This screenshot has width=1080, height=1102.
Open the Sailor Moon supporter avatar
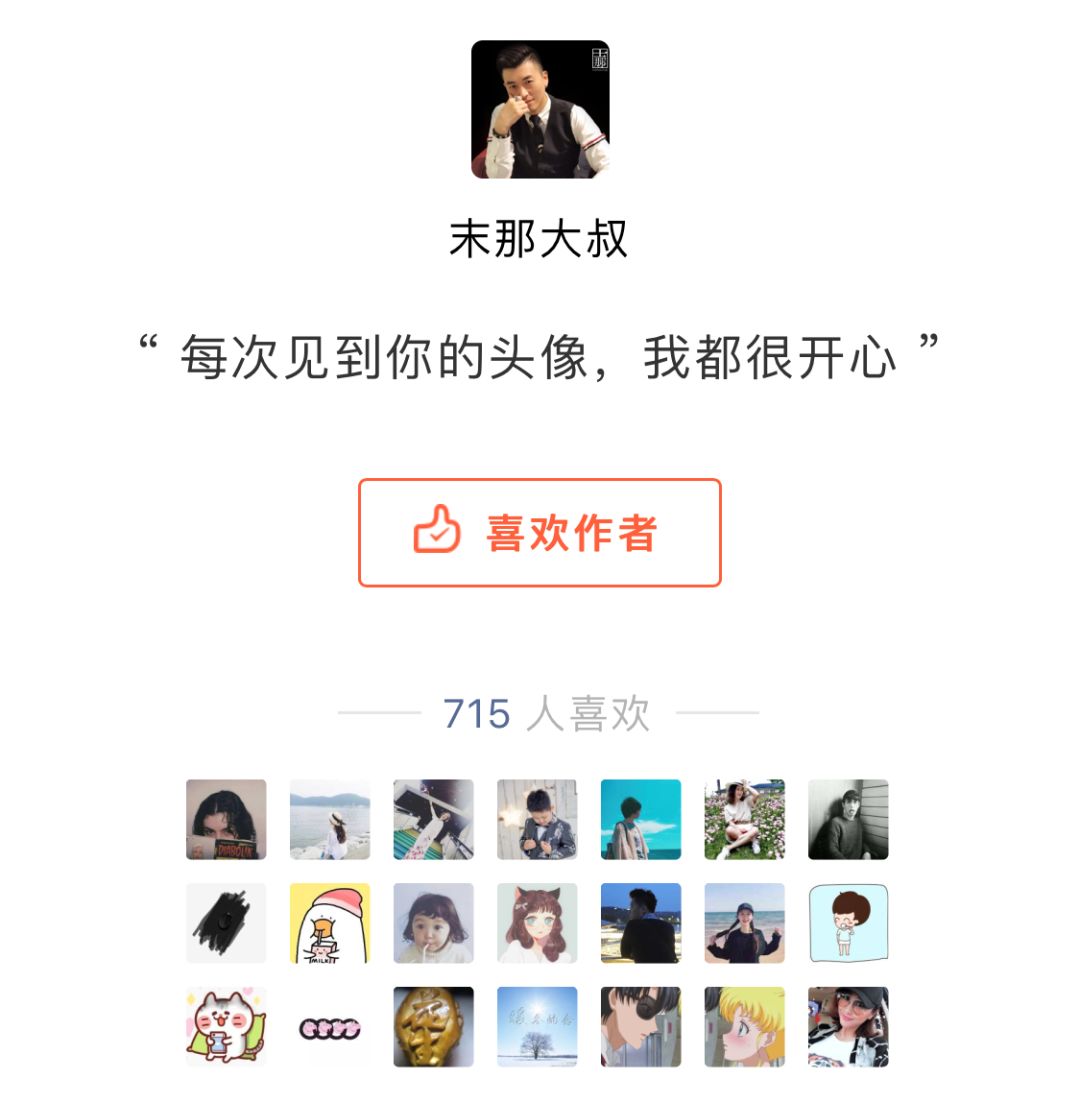(x=744, y=1026)
